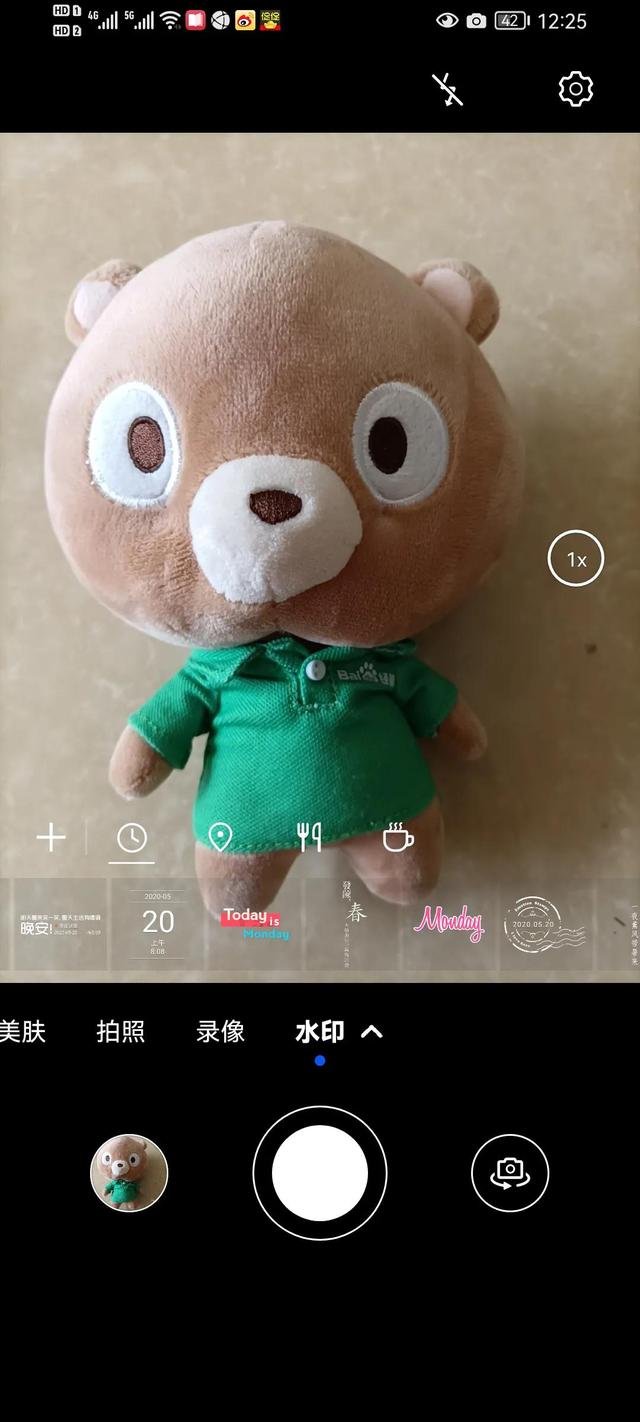640x1422 pixels.
Task: Select the food watermark category
Action: coord(310,837)
